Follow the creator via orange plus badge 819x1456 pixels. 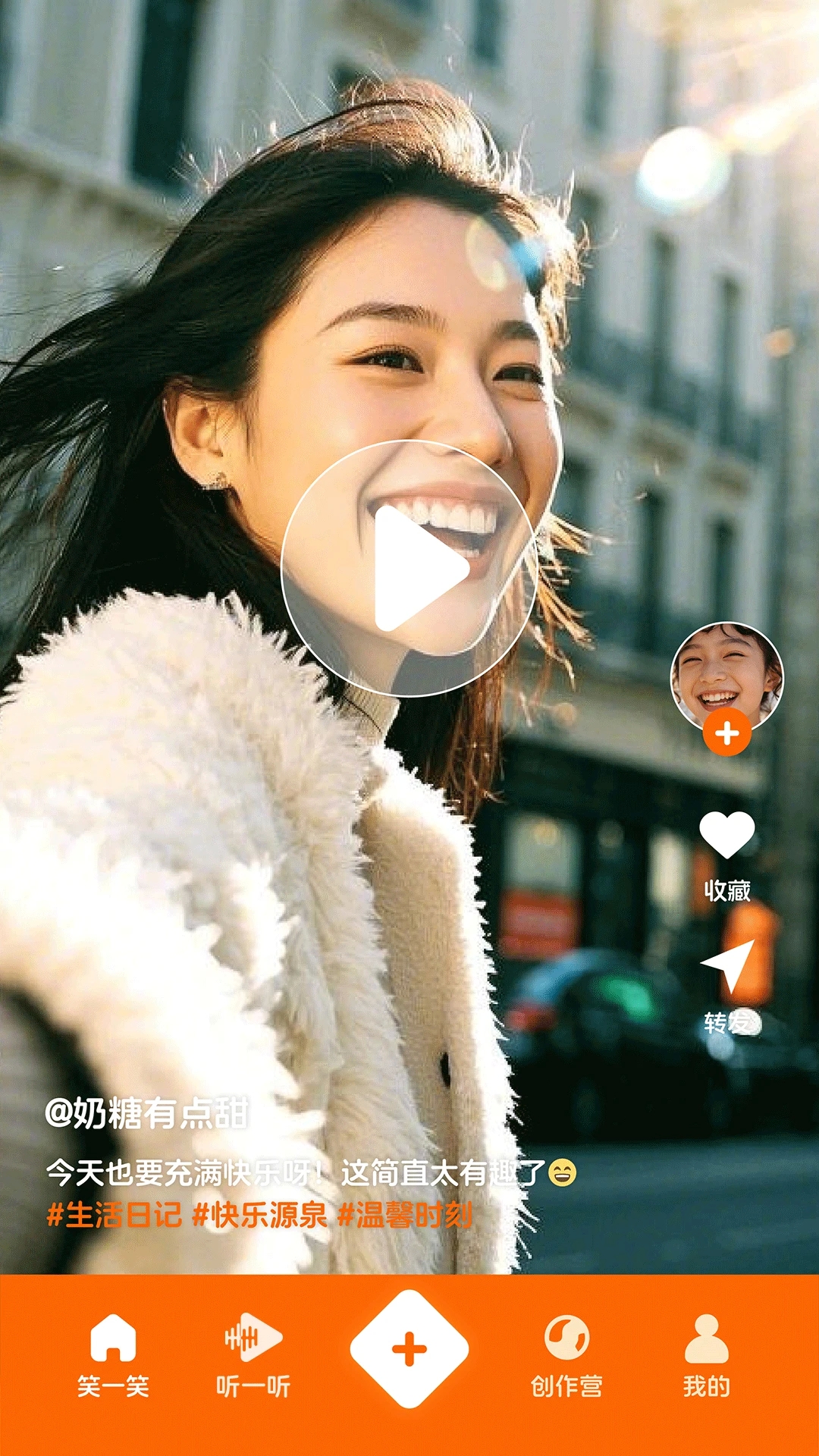pyautogui.click(x=726, y=733)
